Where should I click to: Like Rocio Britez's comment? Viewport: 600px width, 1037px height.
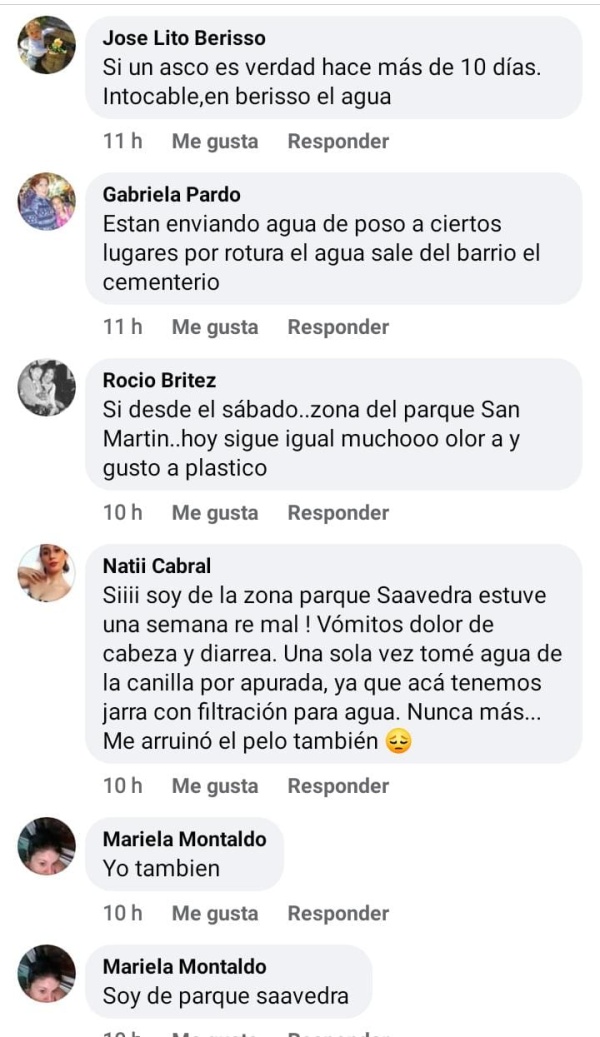pyautogui.click(x=214, y=513)
